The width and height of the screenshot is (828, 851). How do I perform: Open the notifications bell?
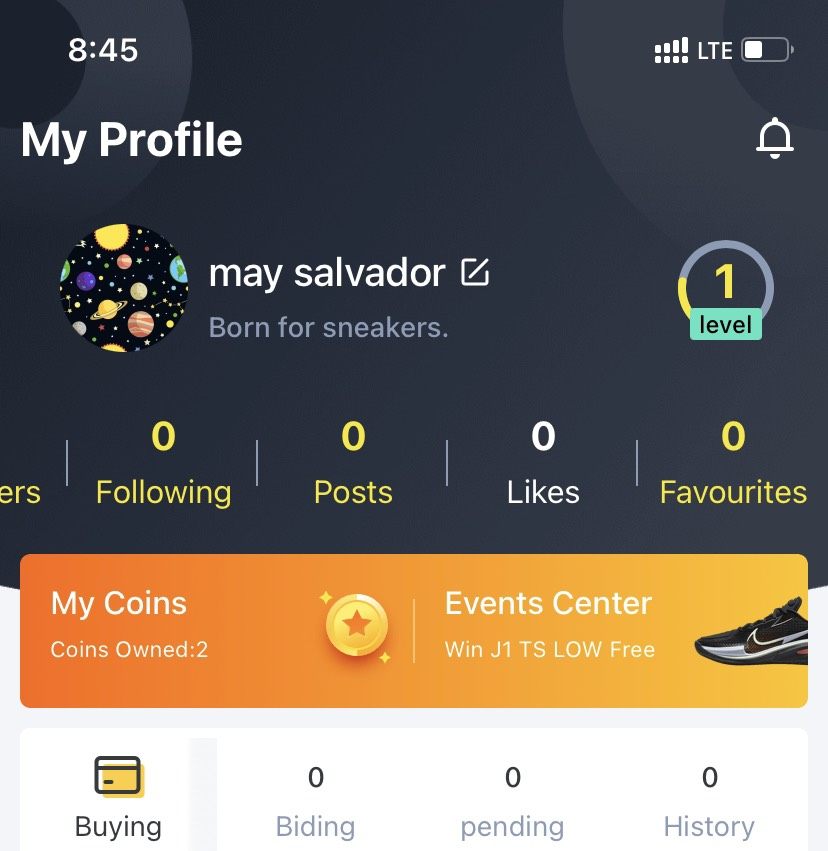774,139
